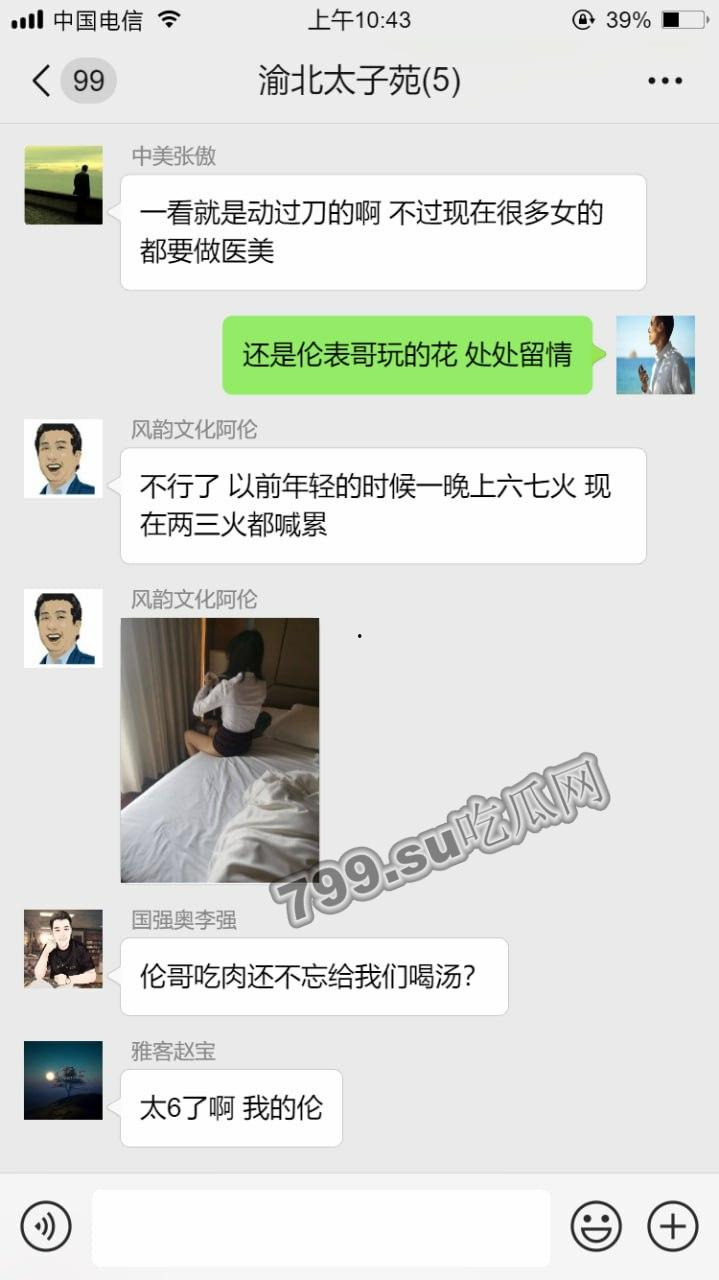Tap the message text field
The height and width of the screenshot is (1280, 719).
321,1227
